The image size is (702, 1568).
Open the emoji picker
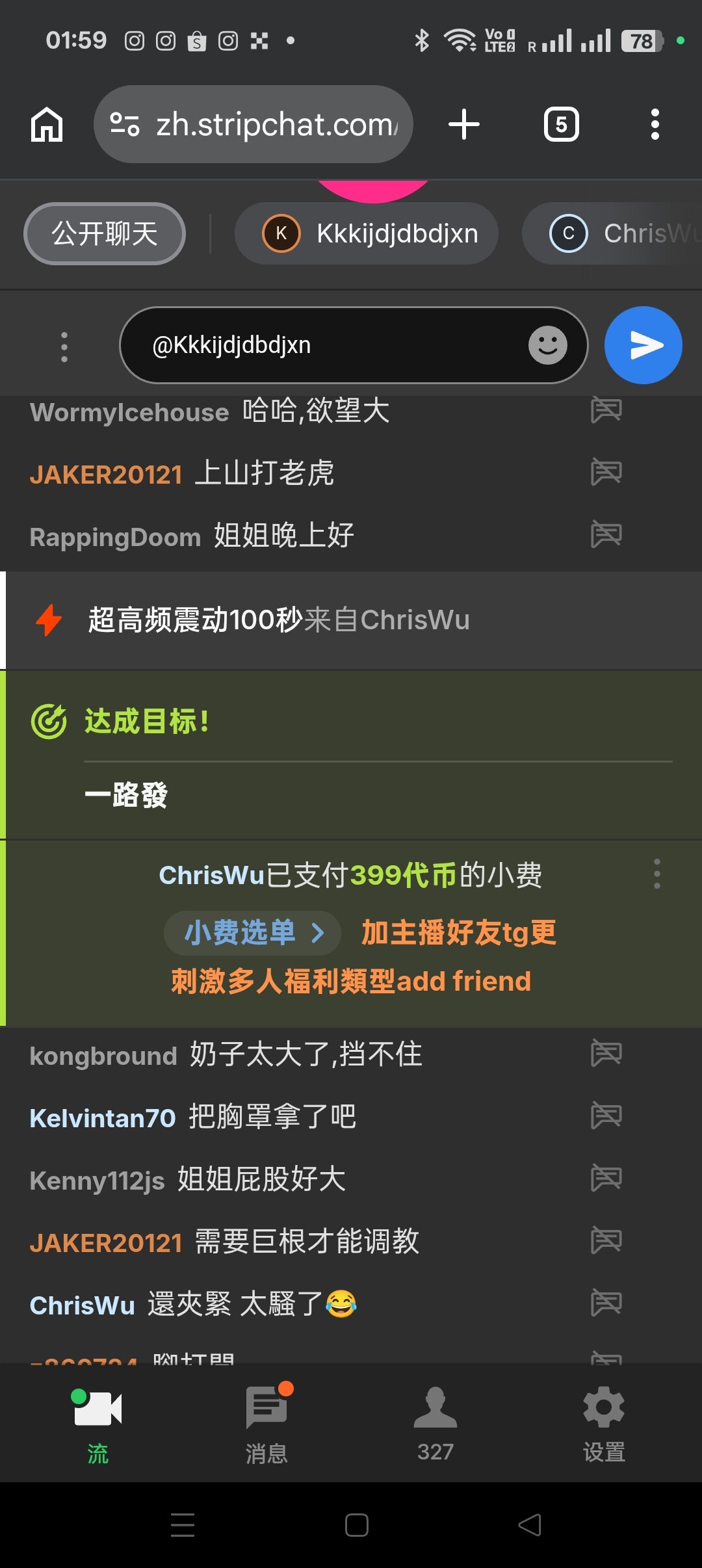pos(547,345)
